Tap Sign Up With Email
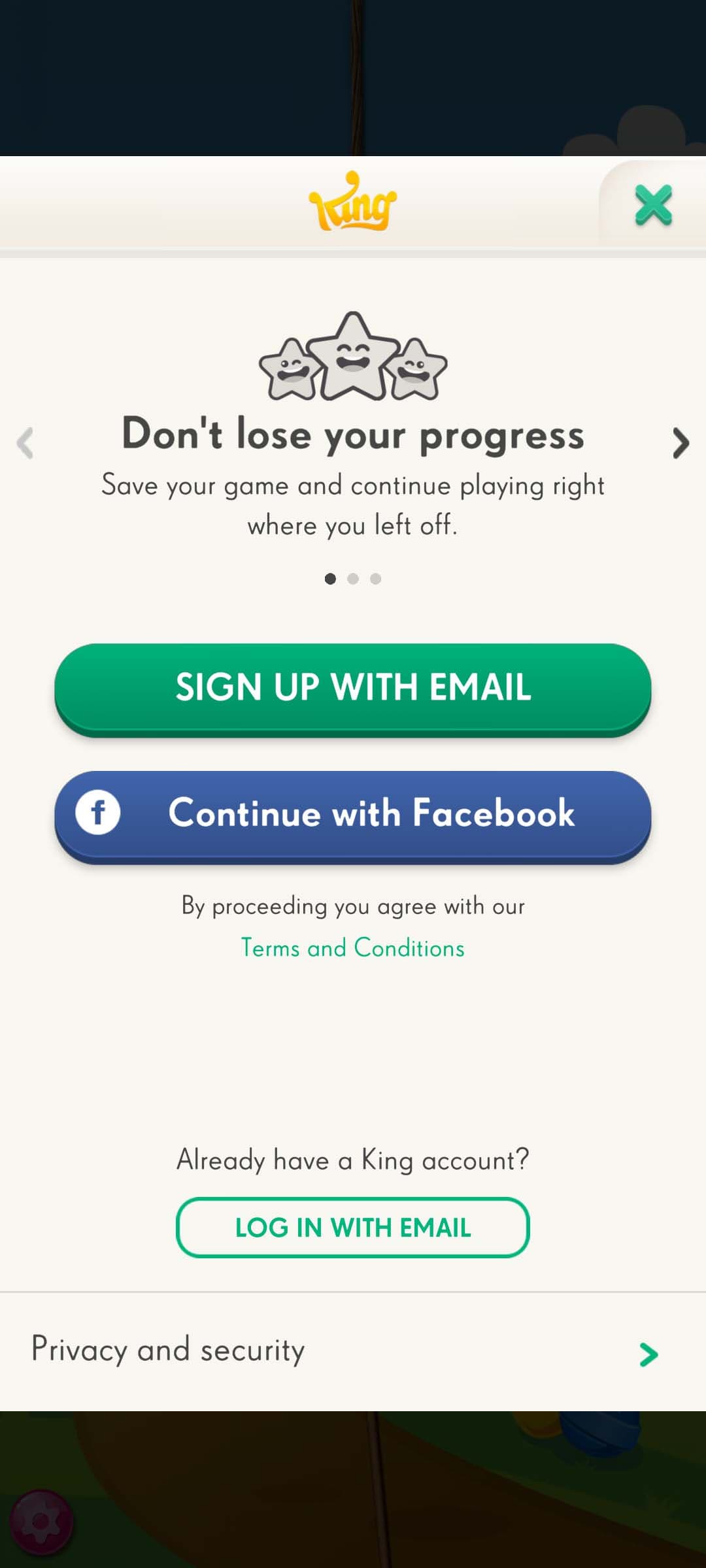Viewport: 706px width, 1568px height. coord(353,687)
